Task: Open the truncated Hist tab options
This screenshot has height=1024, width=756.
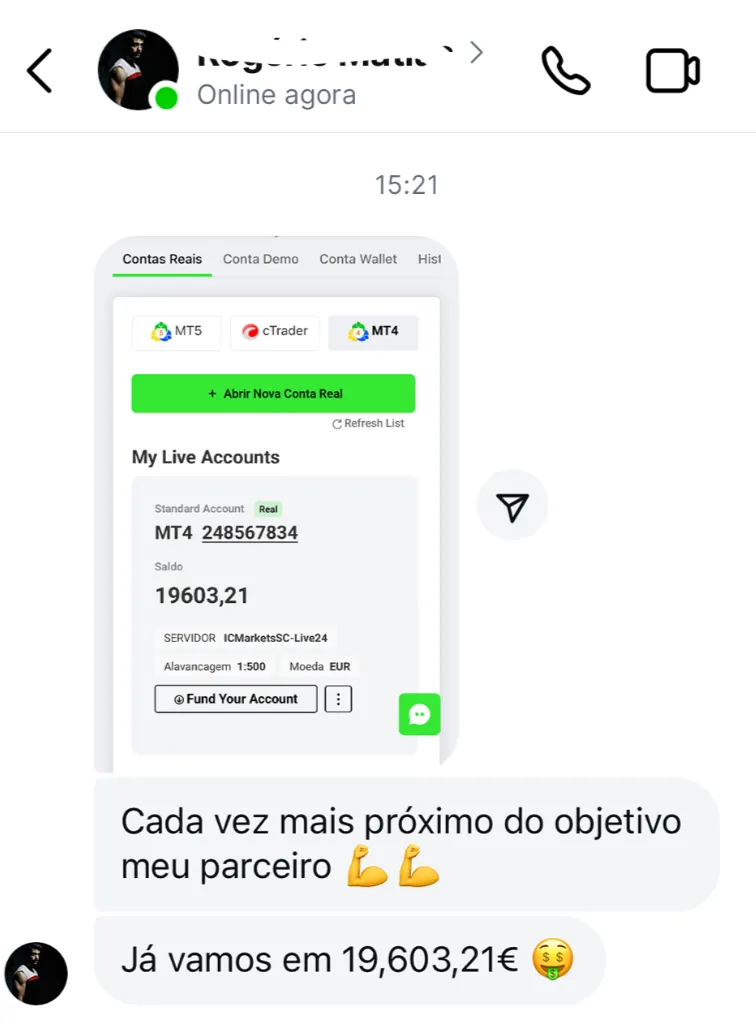Action: click(x=430, y=259)
